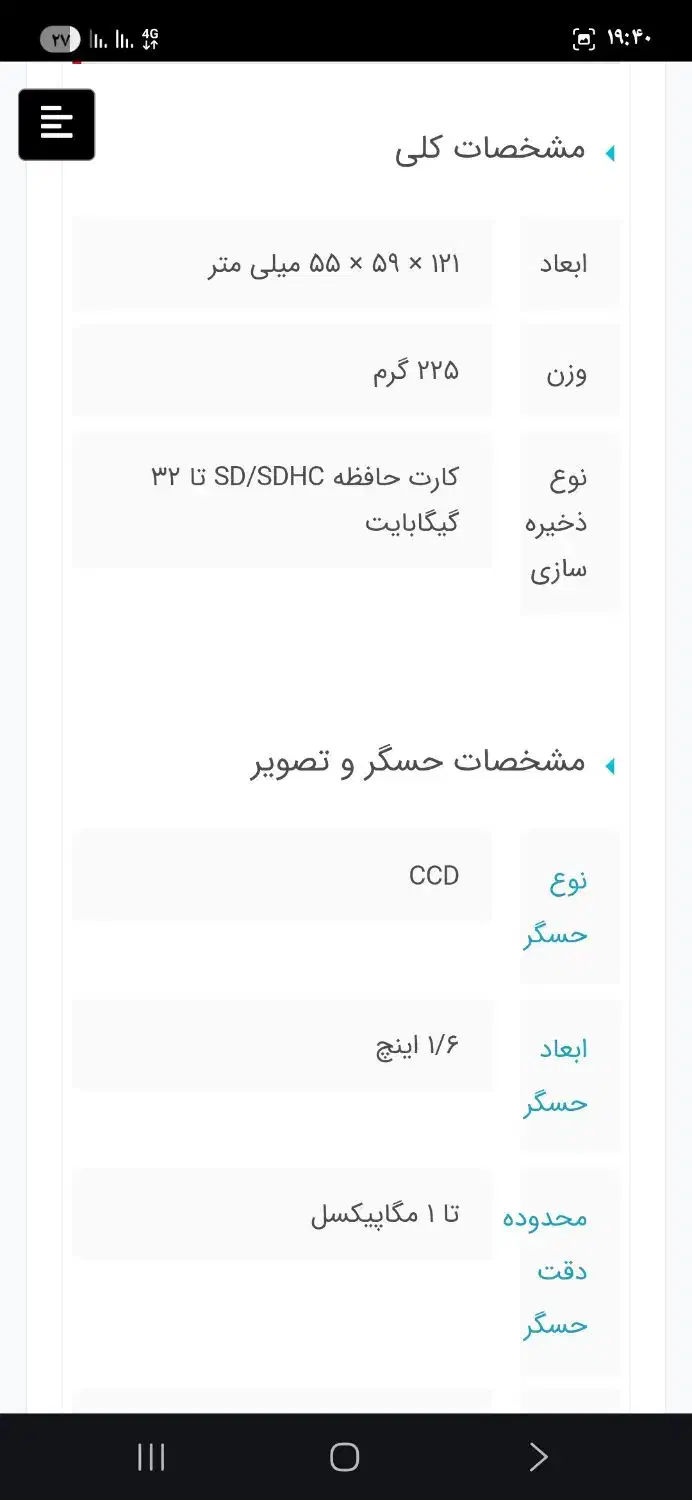This screenshot has height=1500, width=692.
Task: Open the floating table of contents menu button
Action: pyautogui.click(x=57, y=125)
